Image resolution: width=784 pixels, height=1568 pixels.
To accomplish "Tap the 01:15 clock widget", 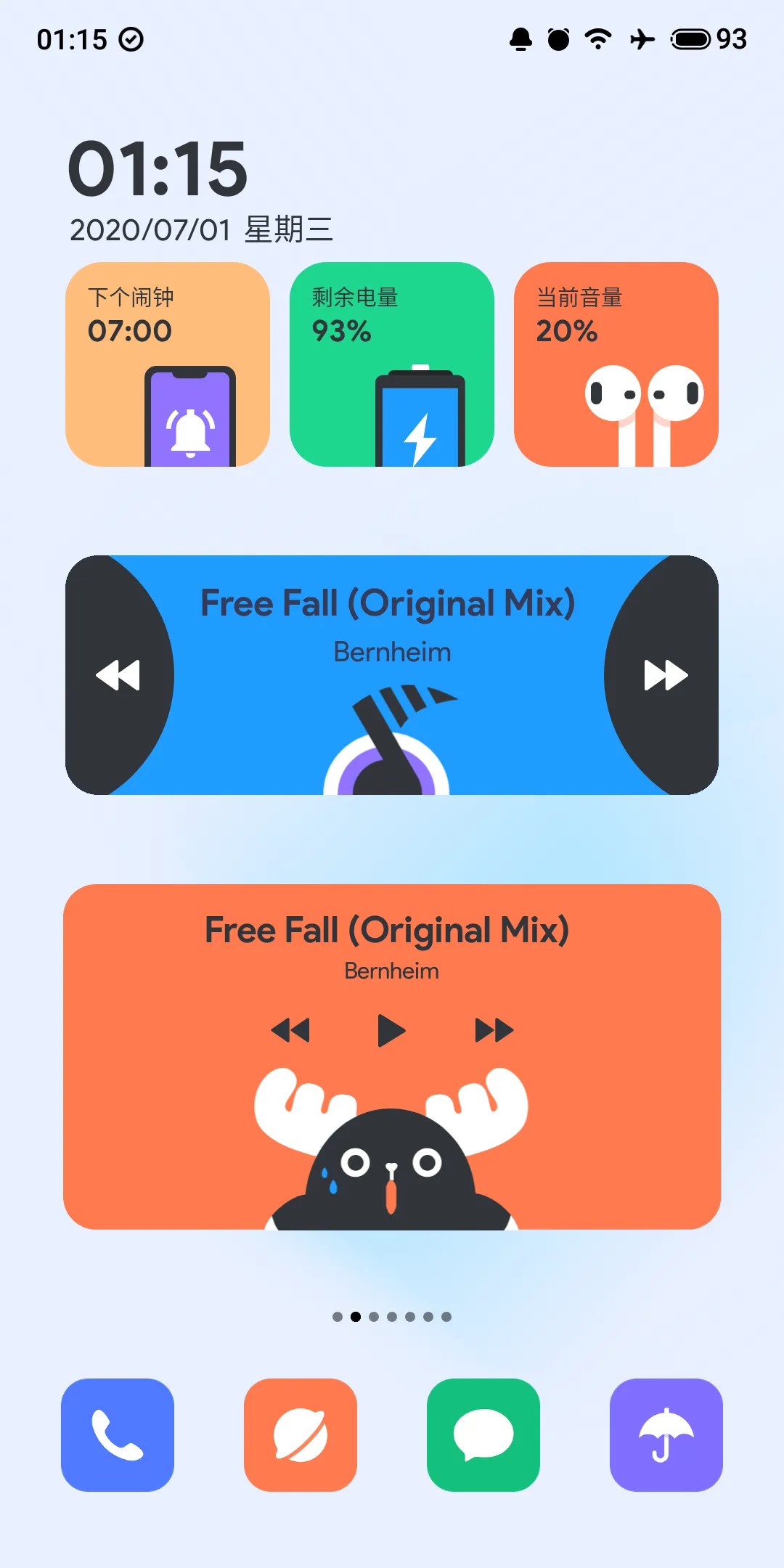I will coord(158,171).
